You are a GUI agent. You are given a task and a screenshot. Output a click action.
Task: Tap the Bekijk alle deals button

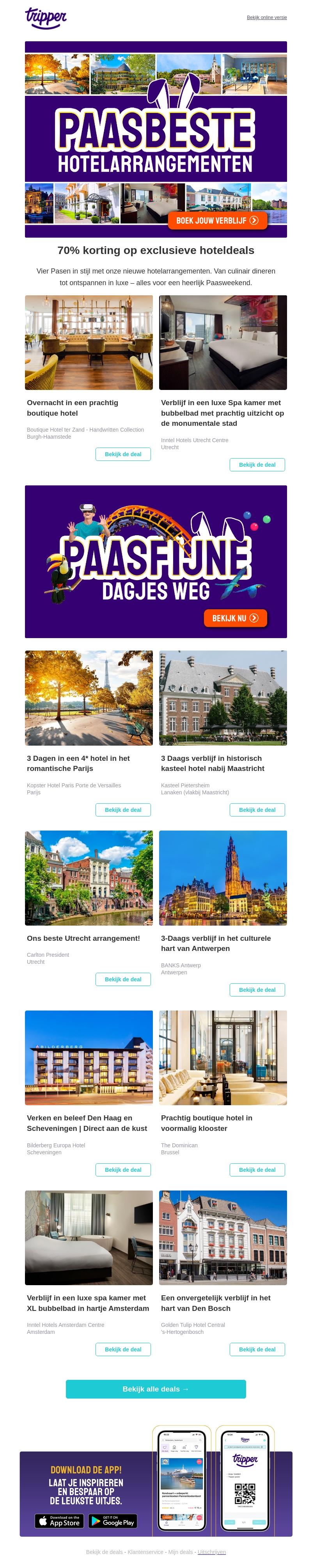coord(156,1388)
